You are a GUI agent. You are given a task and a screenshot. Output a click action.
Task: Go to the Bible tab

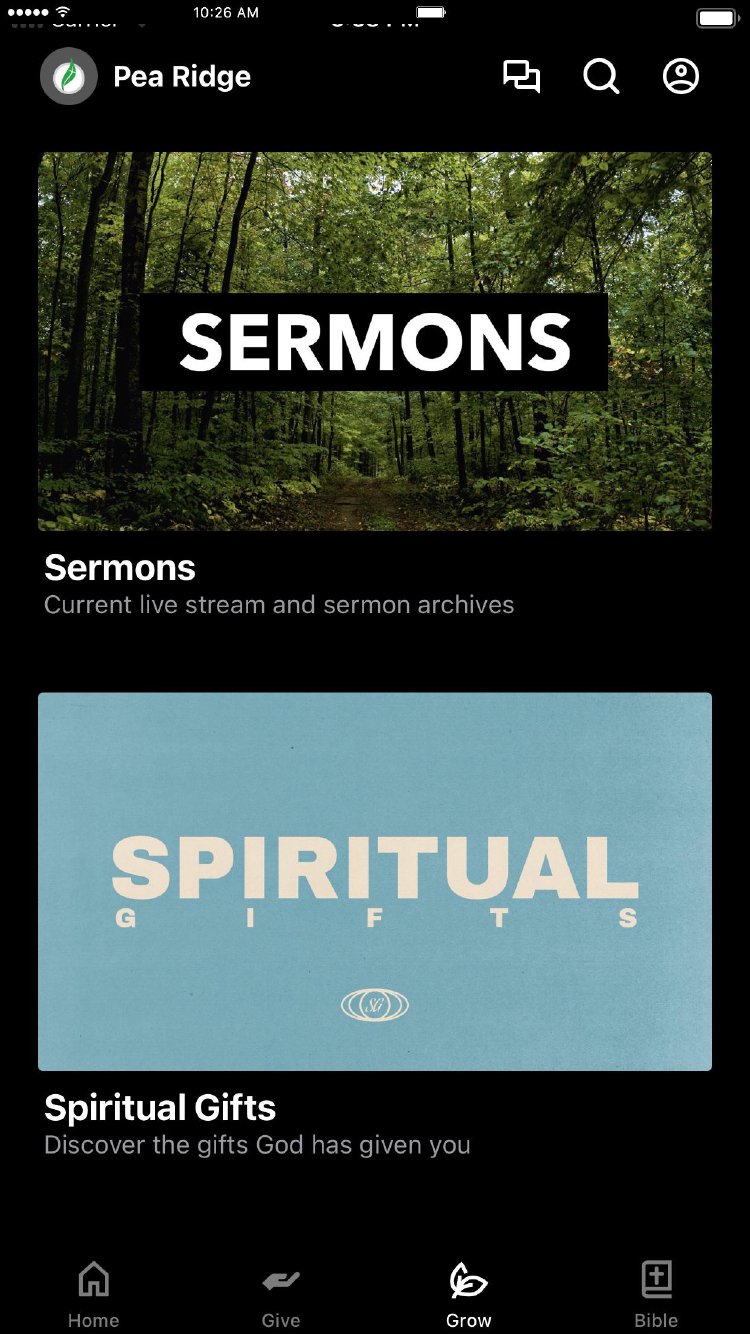(x=656, y=1294)
